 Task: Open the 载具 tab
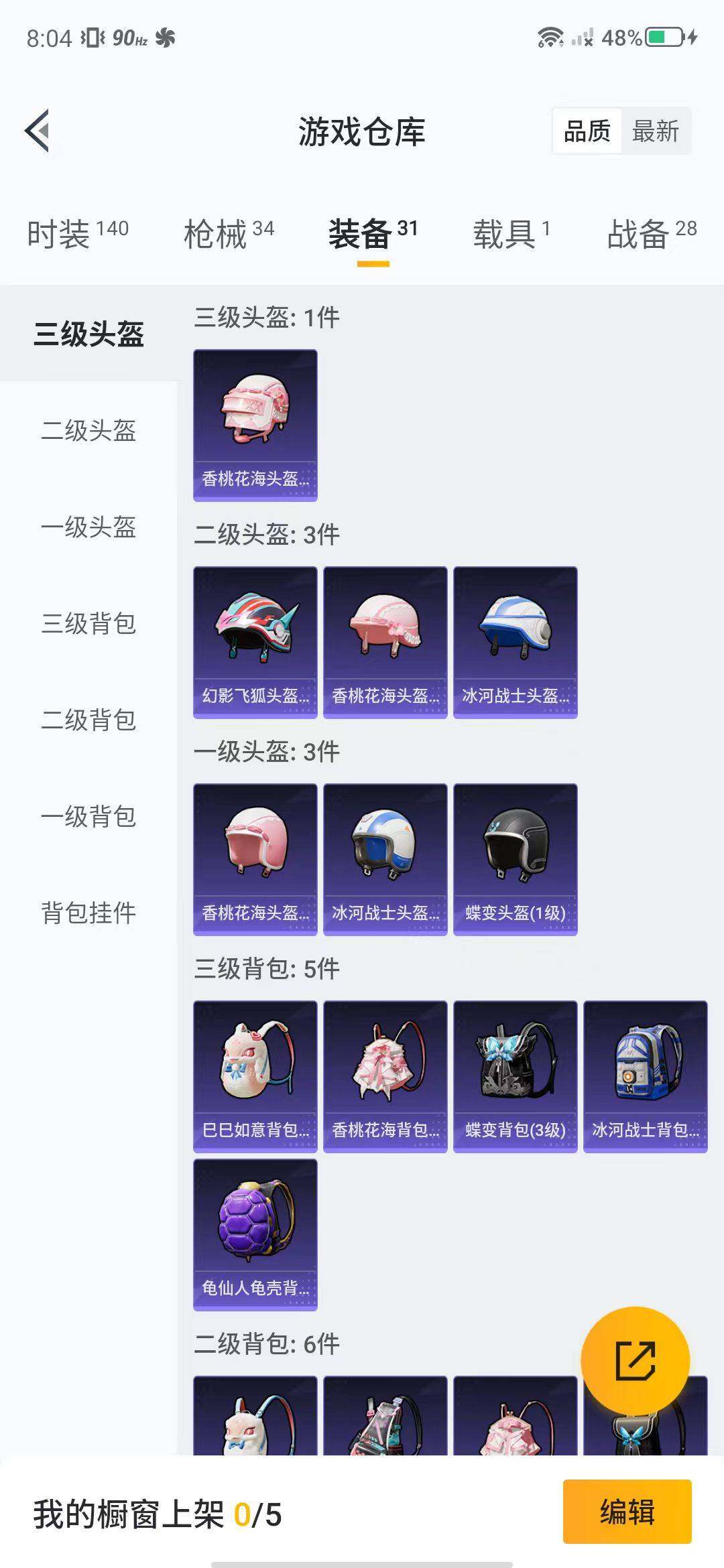(x=511, y=234)
